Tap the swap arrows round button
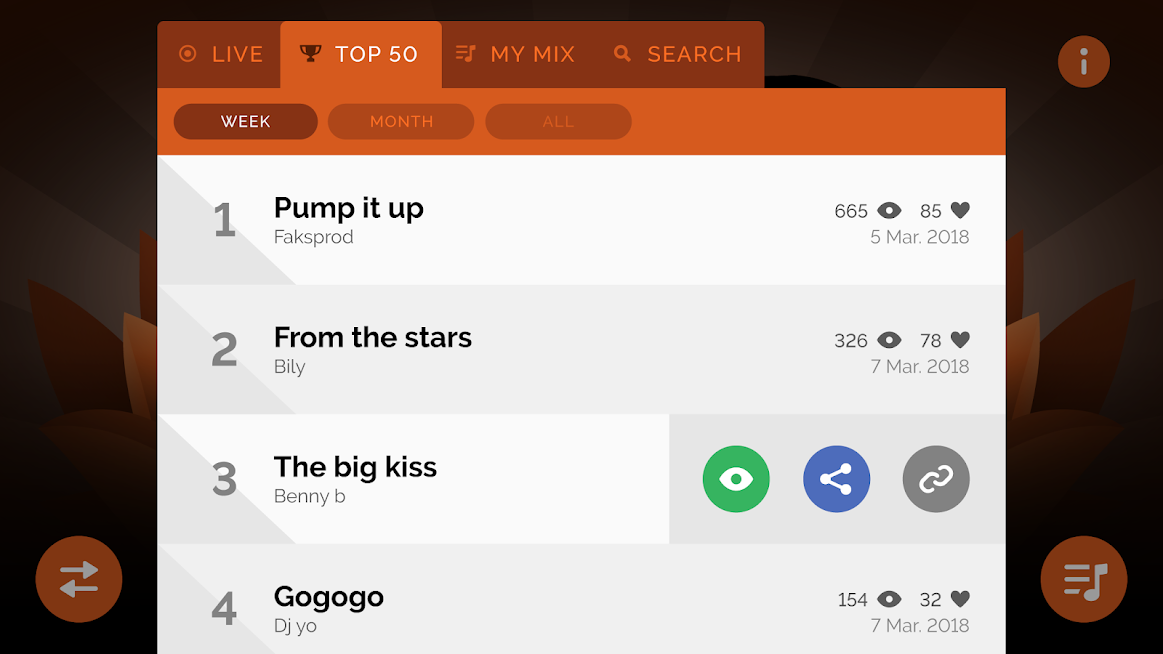The height and width of the screenshot is (654, 1163). (79, 579)
